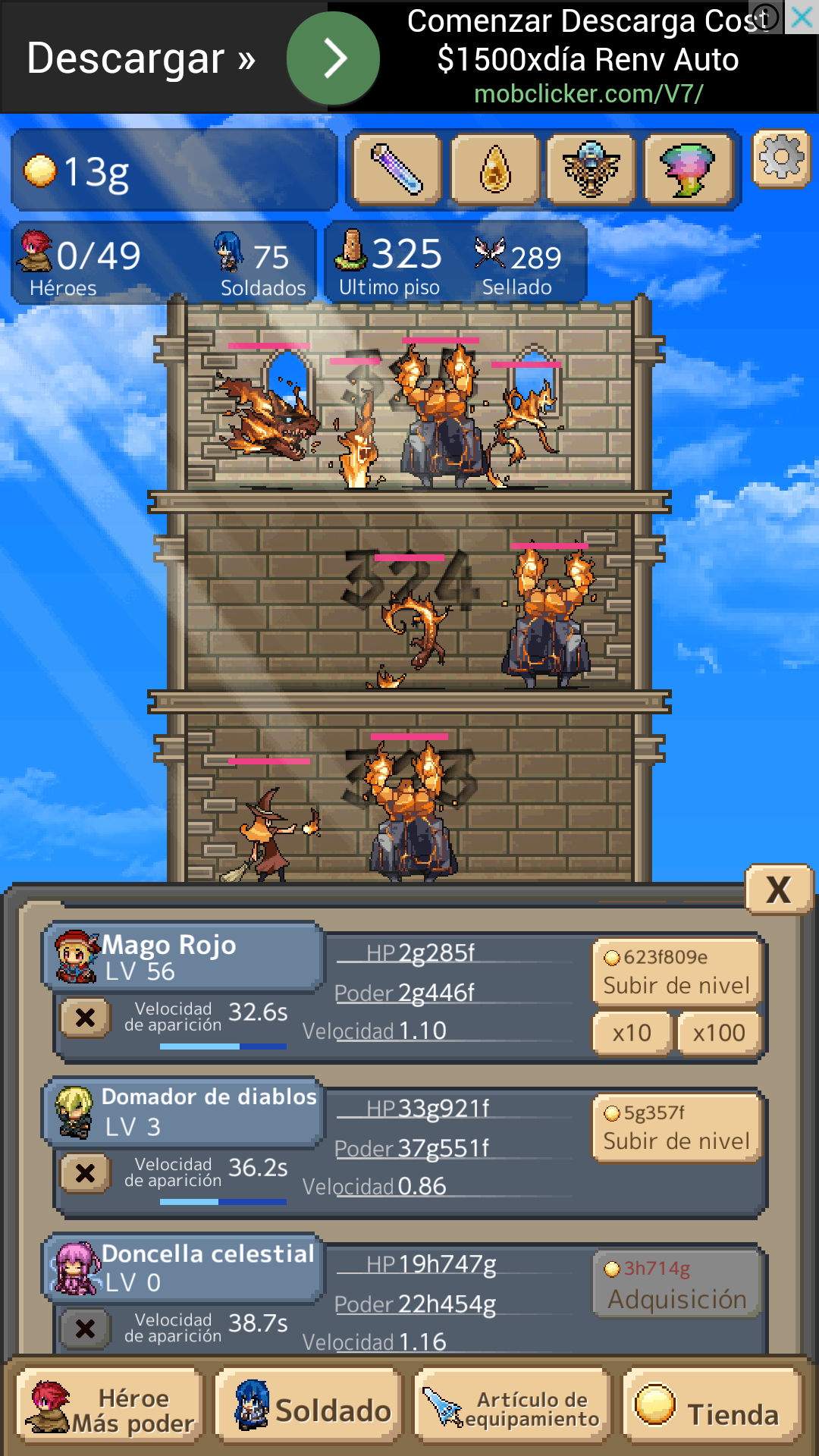Level up Domador de diablos
This screenshot has width=819, height=1456.
tap(676, 1128)
